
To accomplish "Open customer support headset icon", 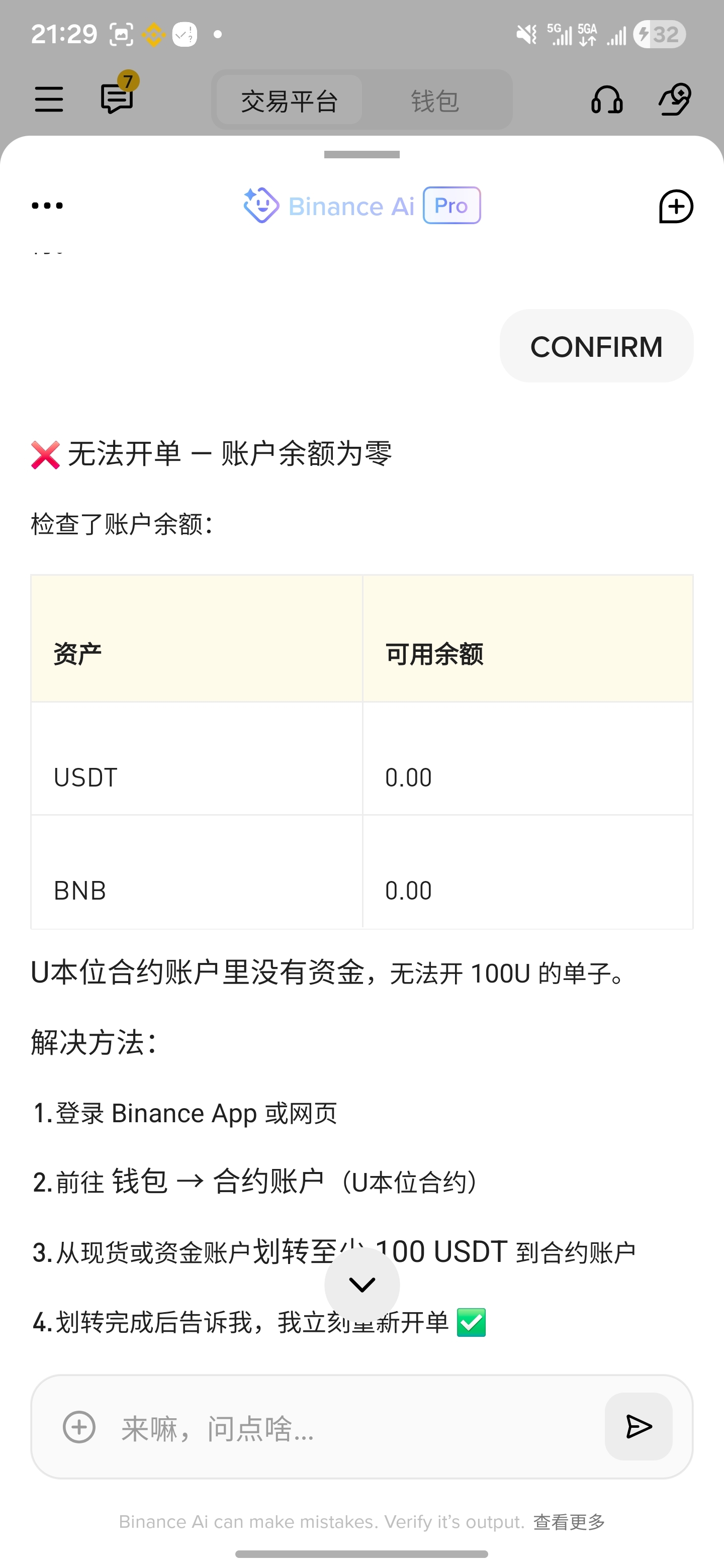I will click(x=606, y=99).
